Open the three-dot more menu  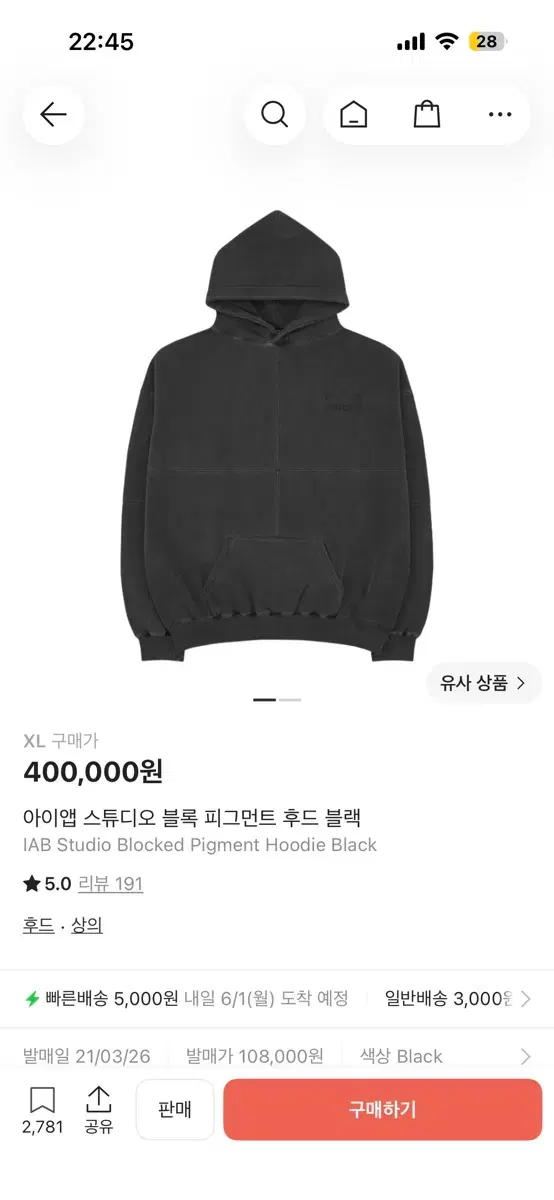click(500, 115)
